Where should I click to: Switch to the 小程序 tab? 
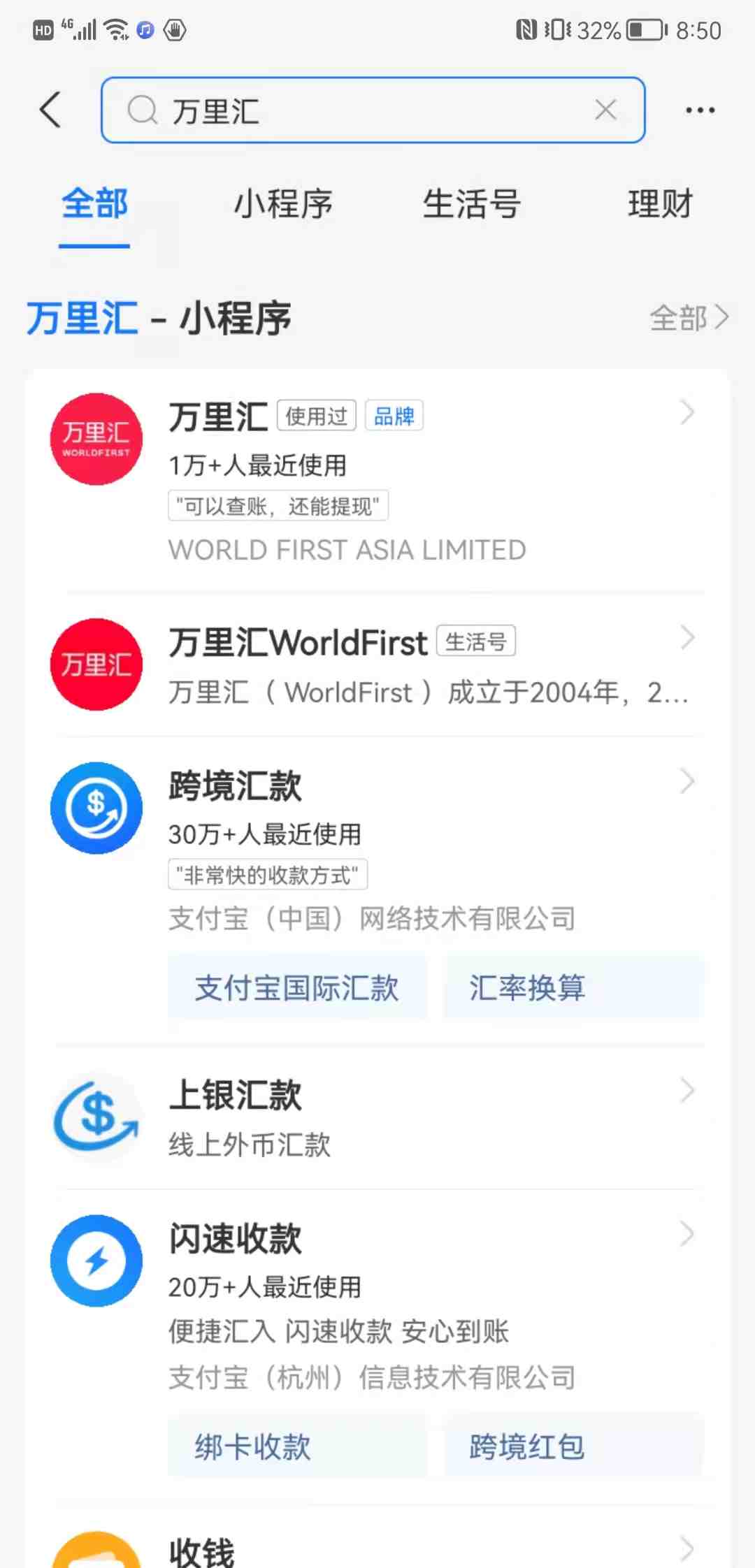click(283, 205)
